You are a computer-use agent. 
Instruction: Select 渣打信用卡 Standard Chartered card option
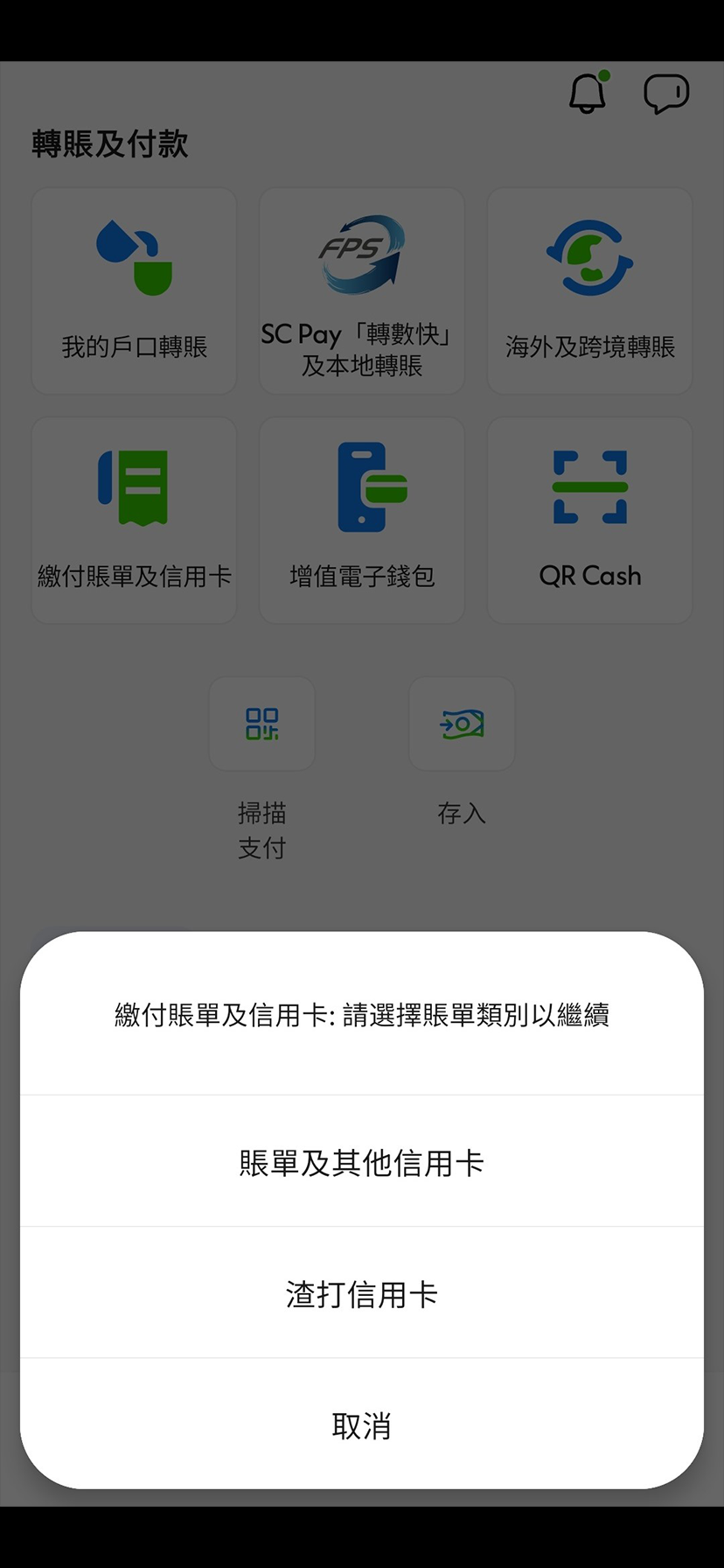(362, 1292)
